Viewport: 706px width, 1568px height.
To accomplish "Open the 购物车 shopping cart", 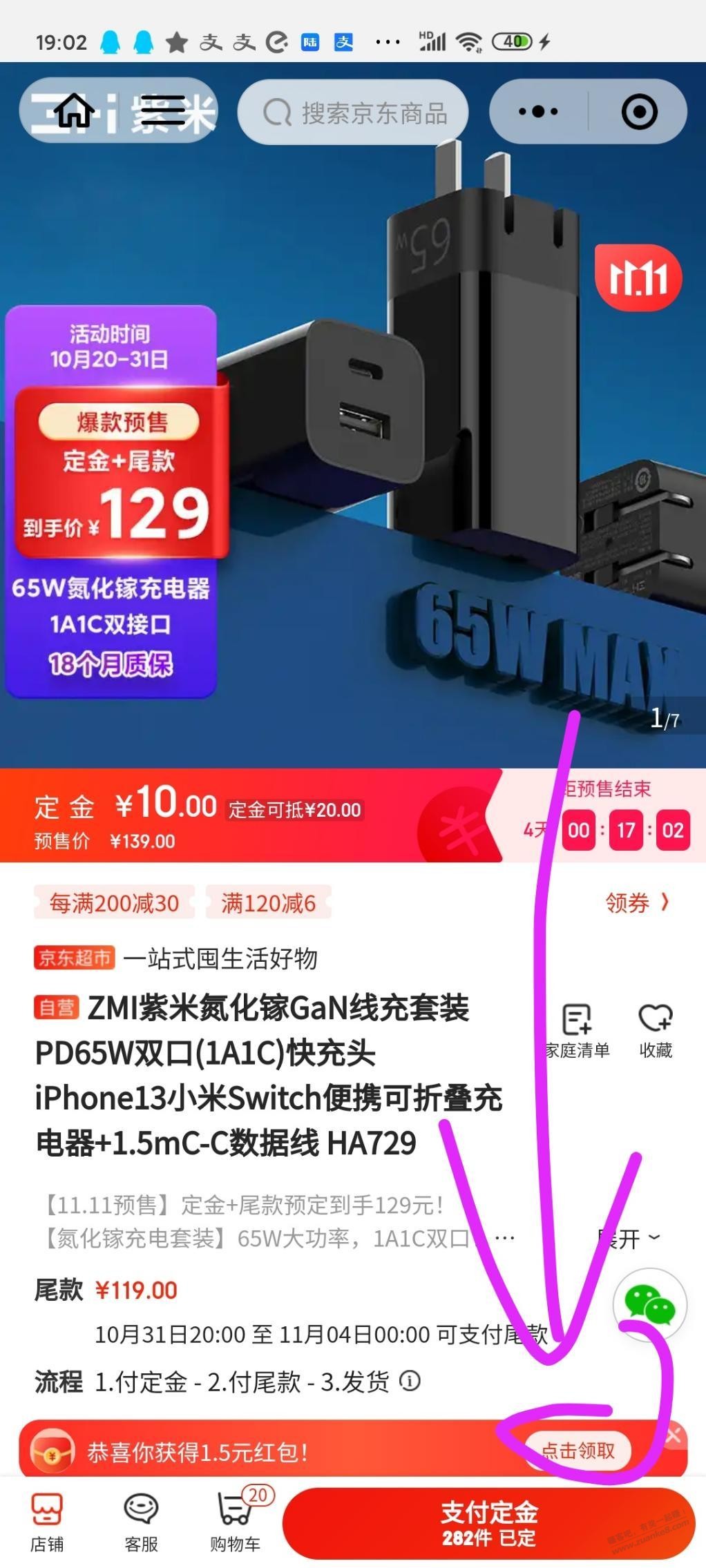I will [x=236, y=1522].
